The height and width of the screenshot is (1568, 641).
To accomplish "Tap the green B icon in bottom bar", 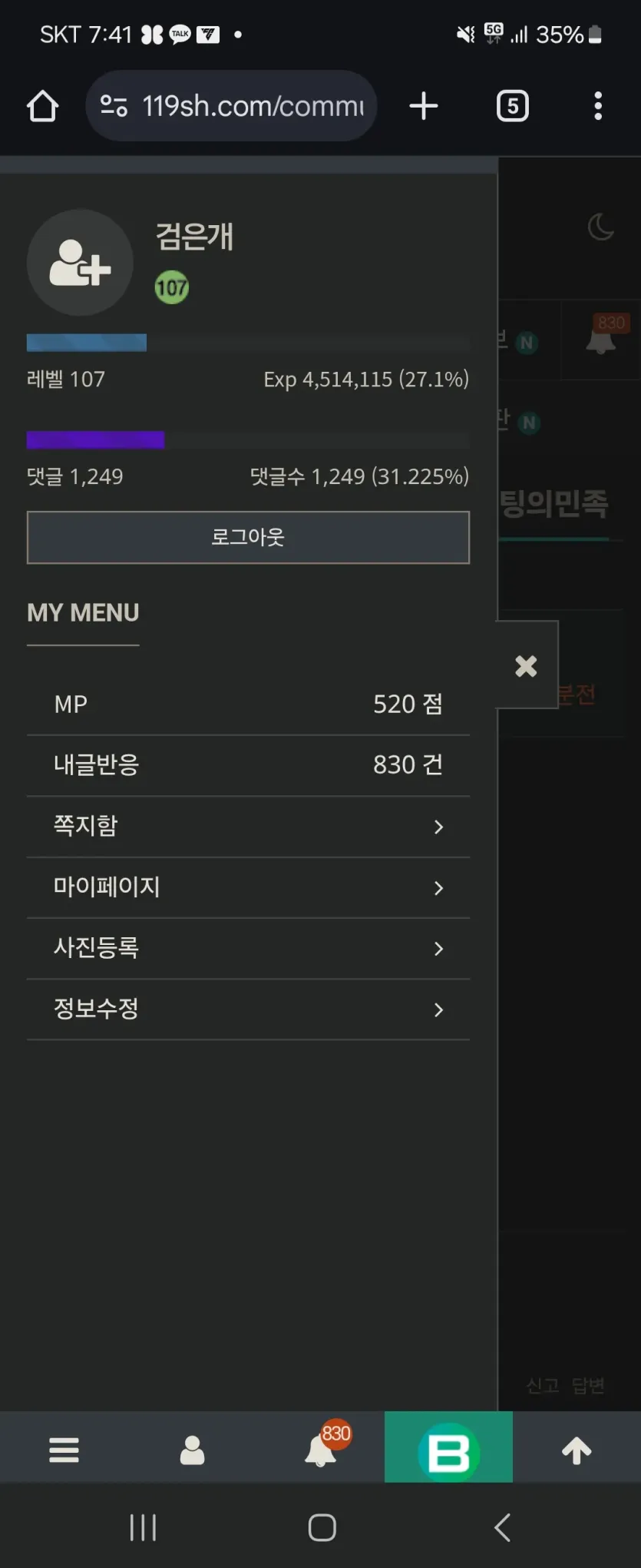I will (x=448, y=1451).
